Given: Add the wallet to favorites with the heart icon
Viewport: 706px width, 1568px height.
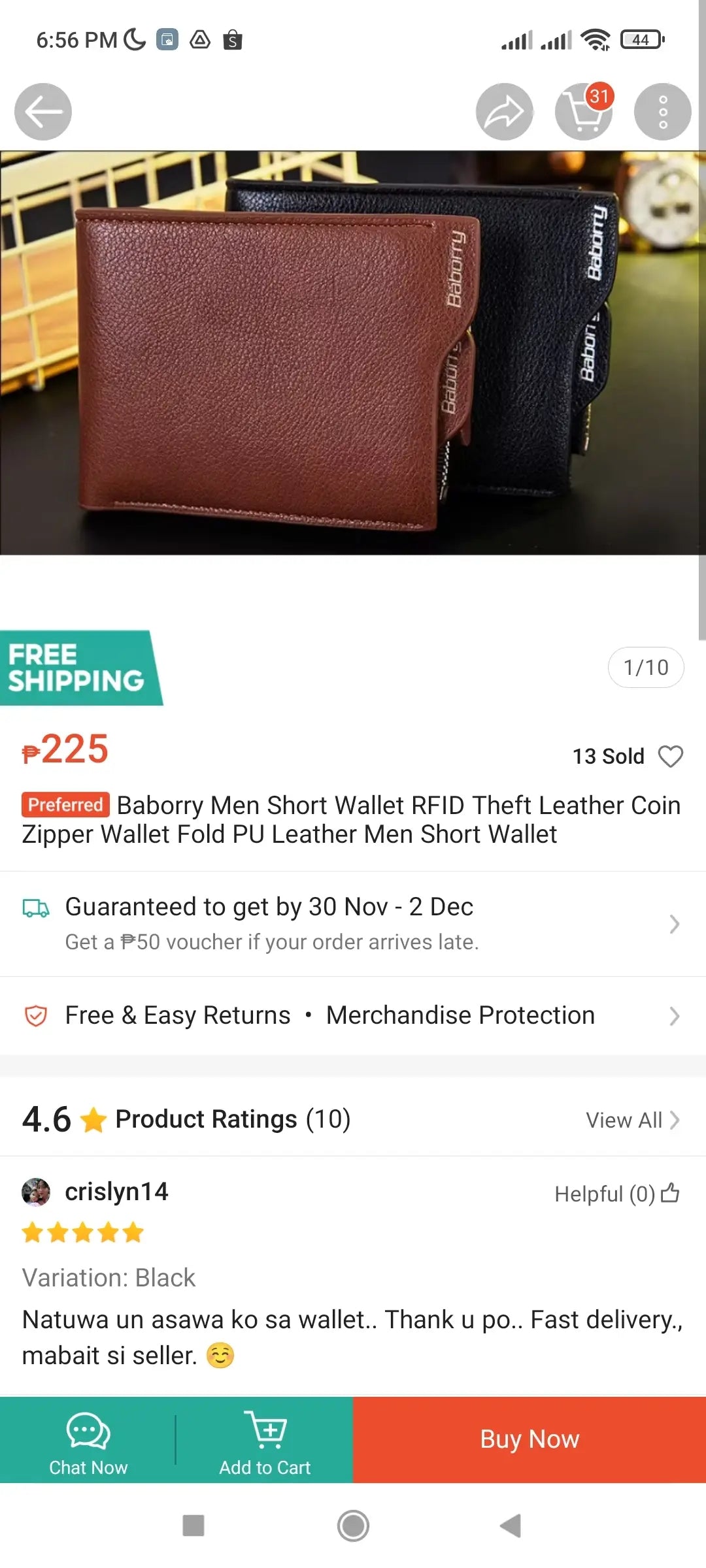Looking at the screenshot, I should click(x=670, y=757).
